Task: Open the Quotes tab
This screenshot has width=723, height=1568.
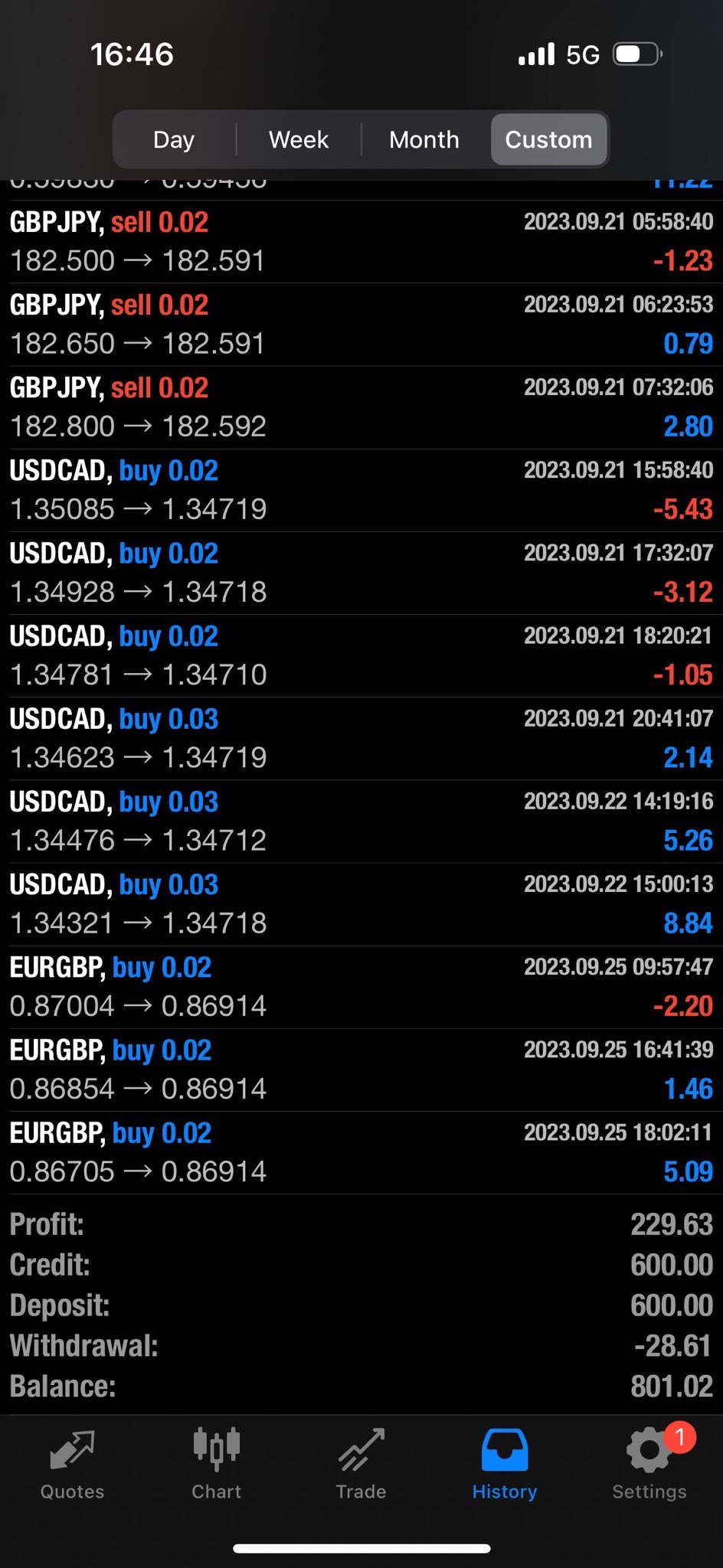Action: click(x=72, y=1465)
